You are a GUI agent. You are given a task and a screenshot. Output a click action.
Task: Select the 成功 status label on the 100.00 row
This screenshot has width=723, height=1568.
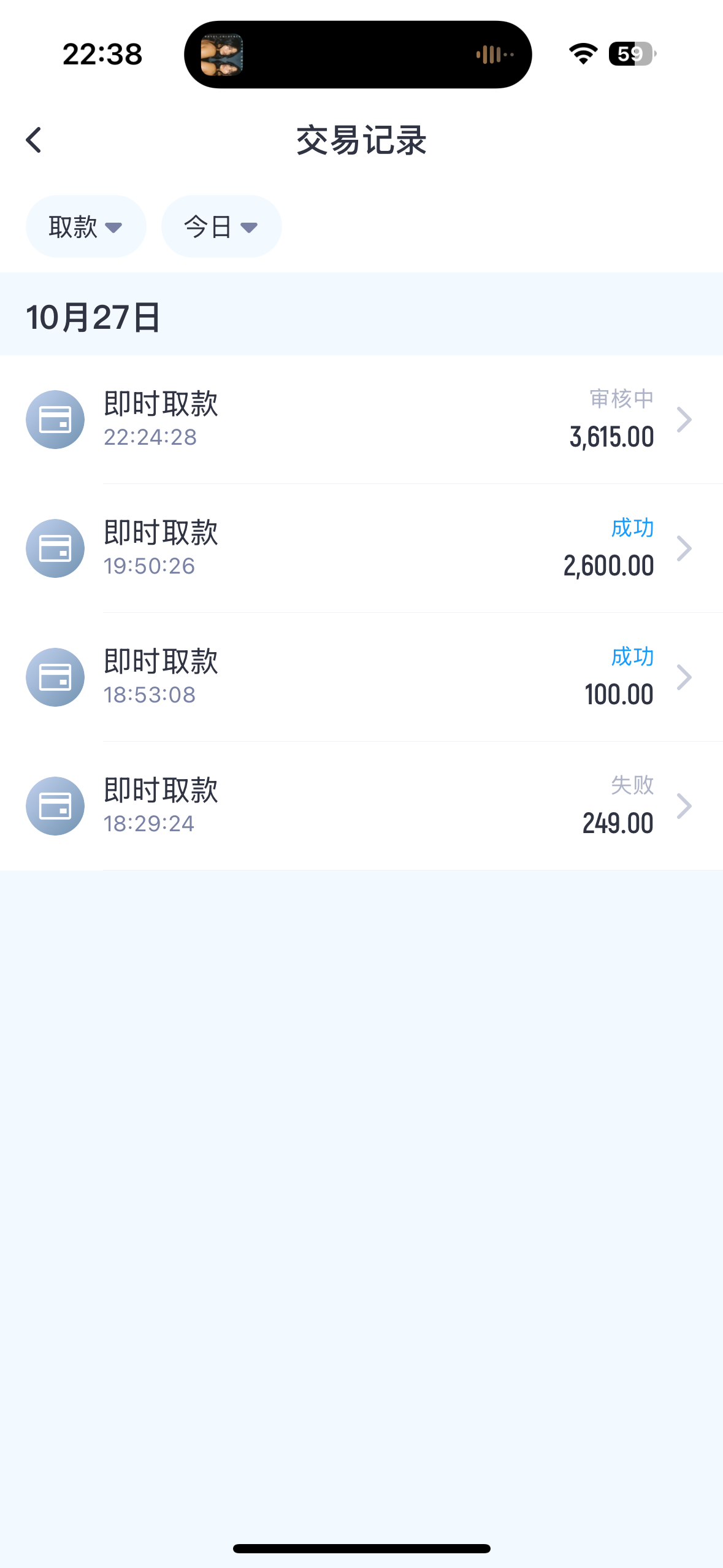tap(632, 656)
